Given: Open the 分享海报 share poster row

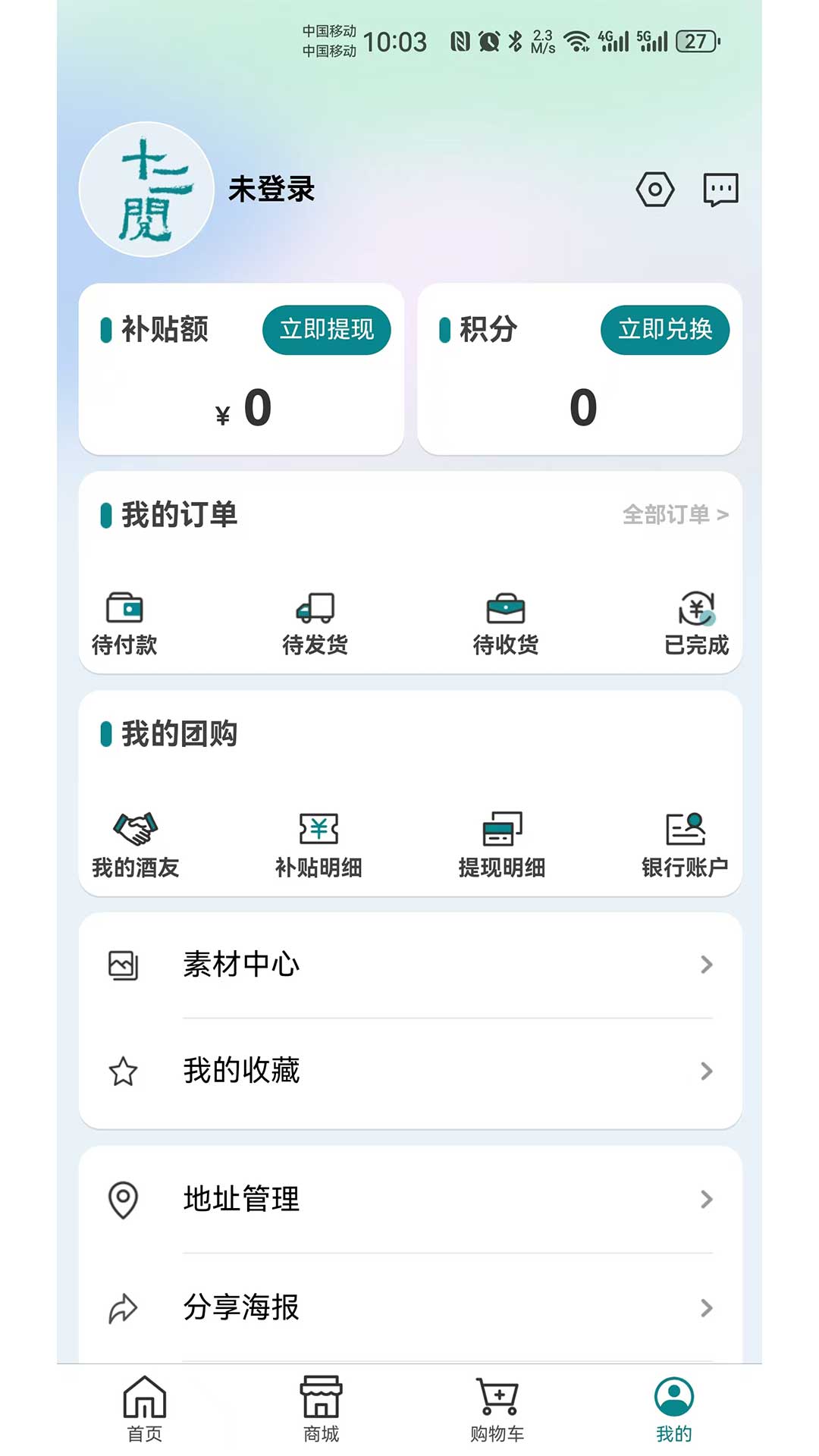Looking at the screenshot, I should click(409, 1307).
